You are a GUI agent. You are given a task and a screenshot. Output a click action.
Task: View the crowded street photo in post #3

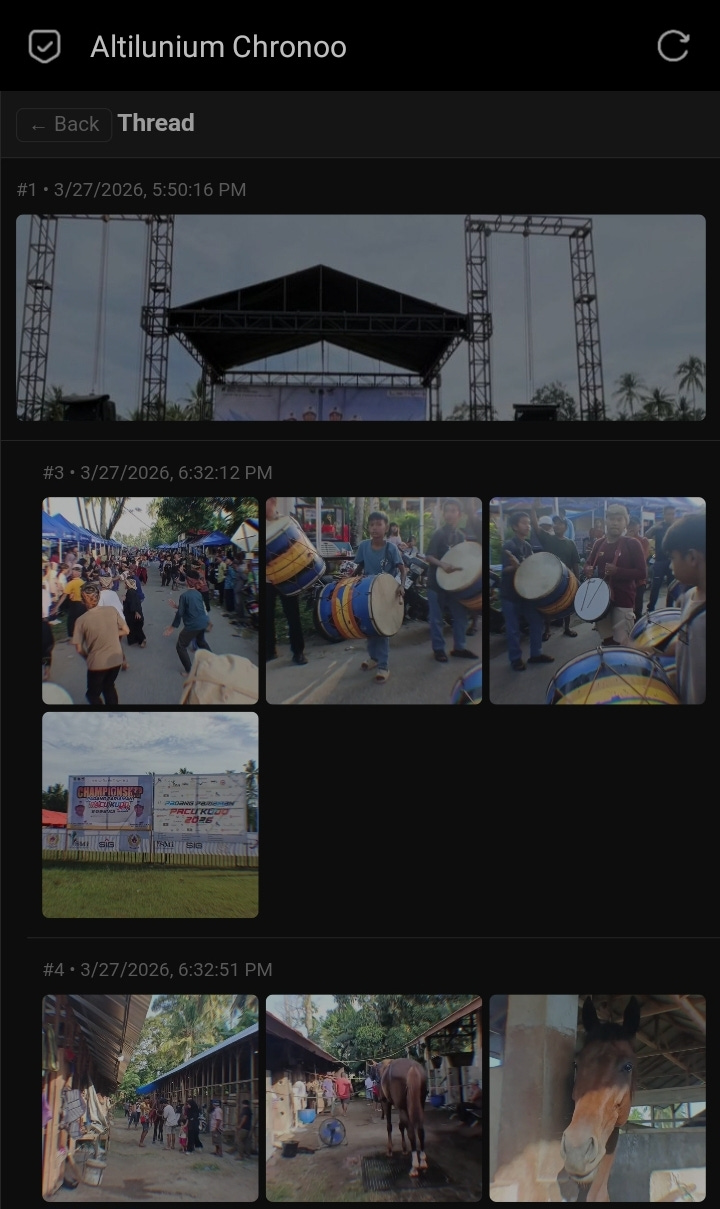coord(150,601)
